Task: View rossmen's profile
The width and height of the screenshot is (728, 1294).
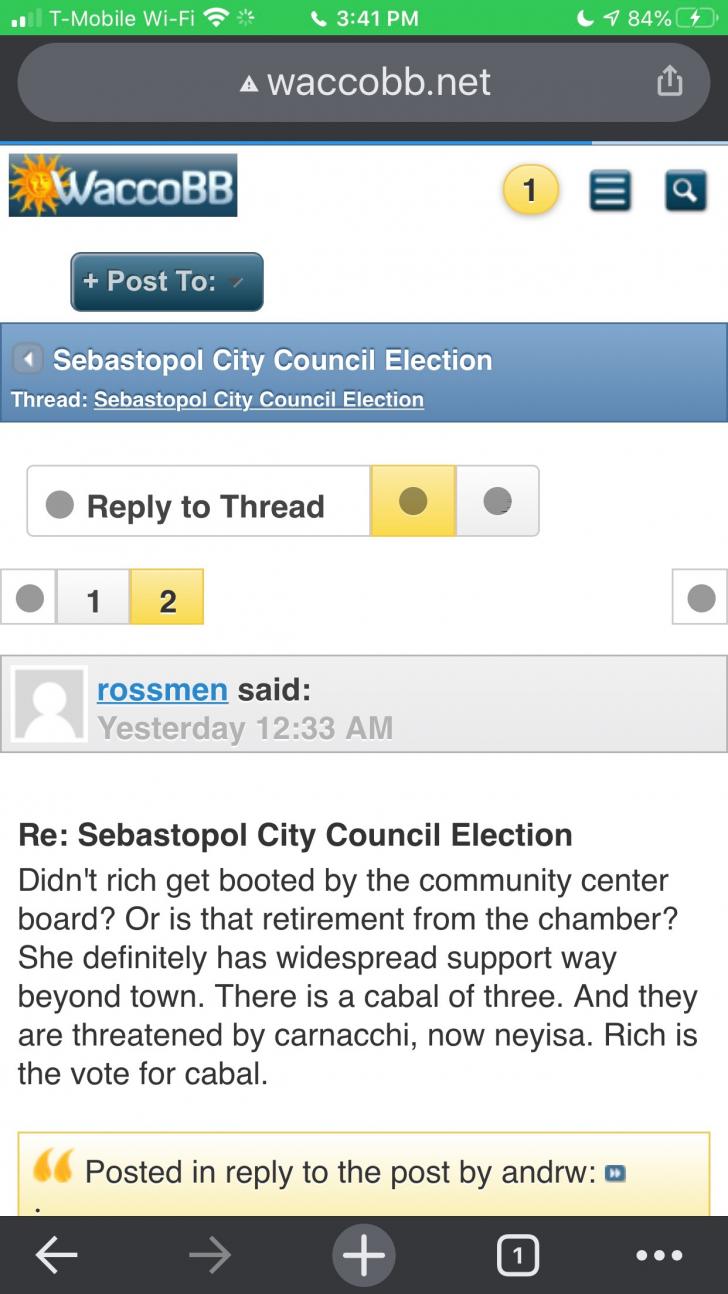Action: 162,690
